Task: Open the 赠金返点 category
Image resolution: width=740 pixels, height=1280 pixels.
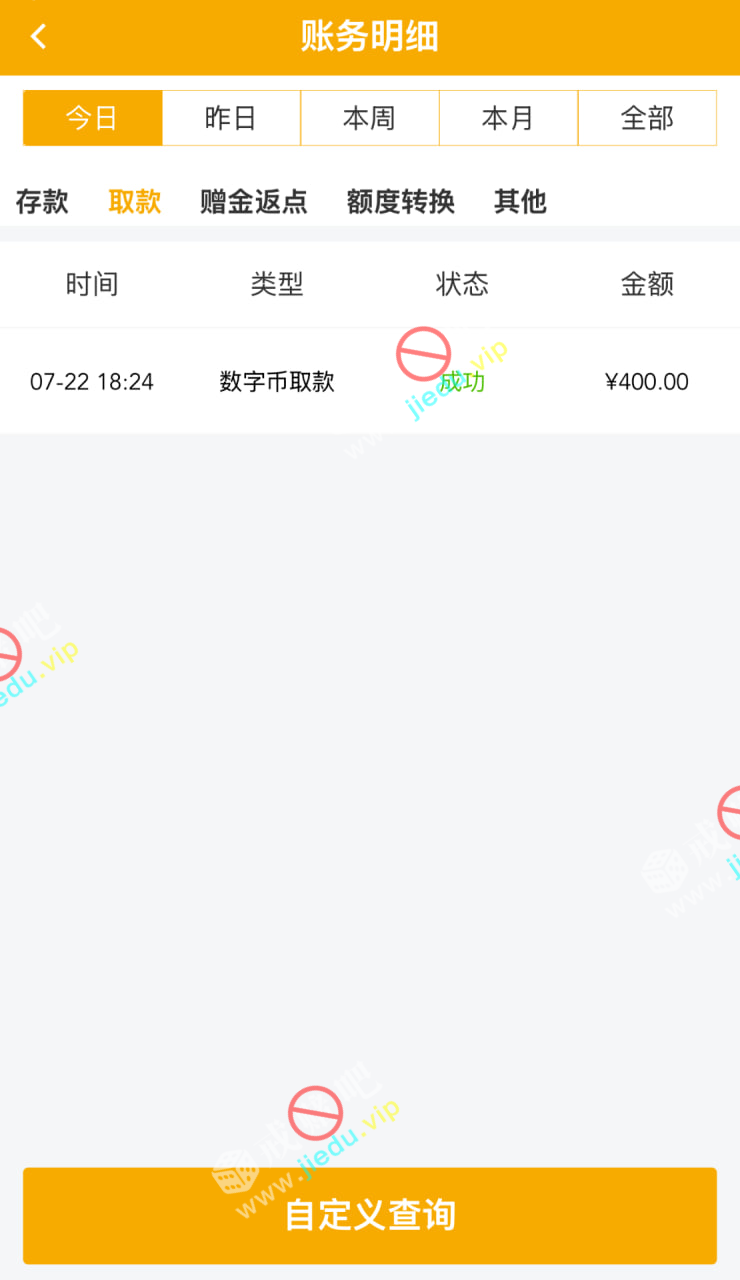Action: click(253, 201)
